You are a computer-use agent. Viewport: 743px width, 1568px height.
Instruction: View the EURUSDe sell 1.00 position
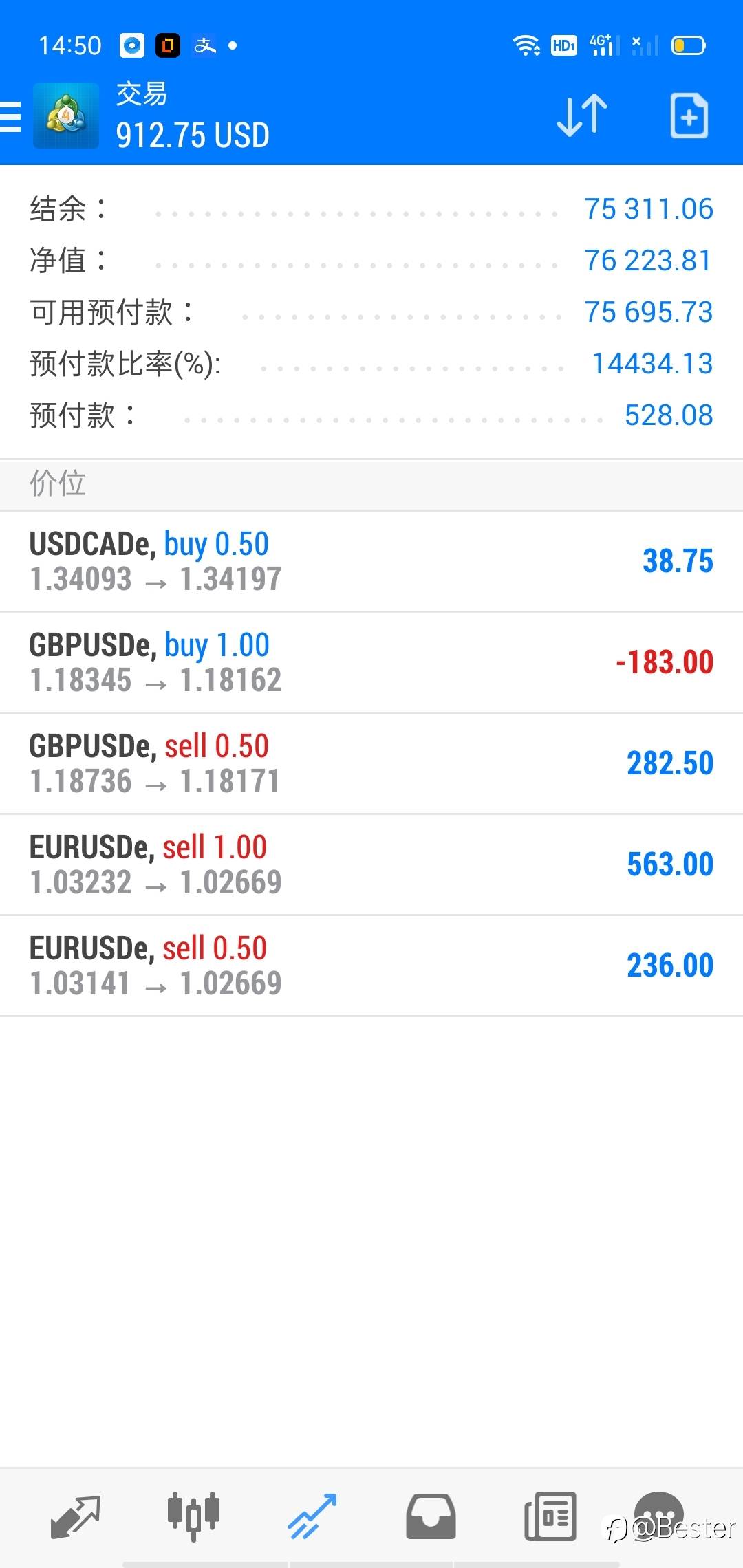(371, 864)
